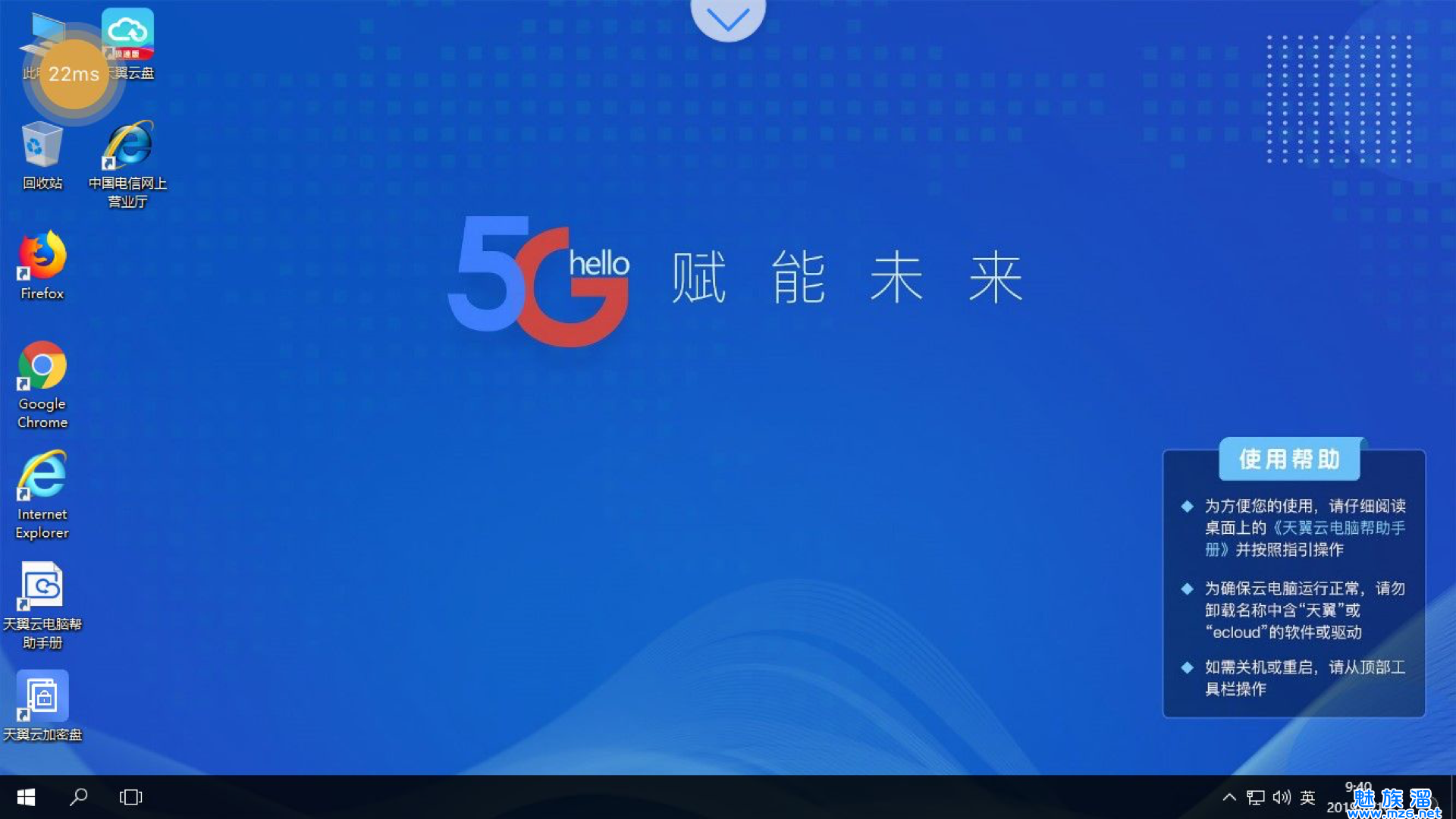Open Task View
Screen dimensions: 1456x819
pyautogui.click(x=130, y=797)
